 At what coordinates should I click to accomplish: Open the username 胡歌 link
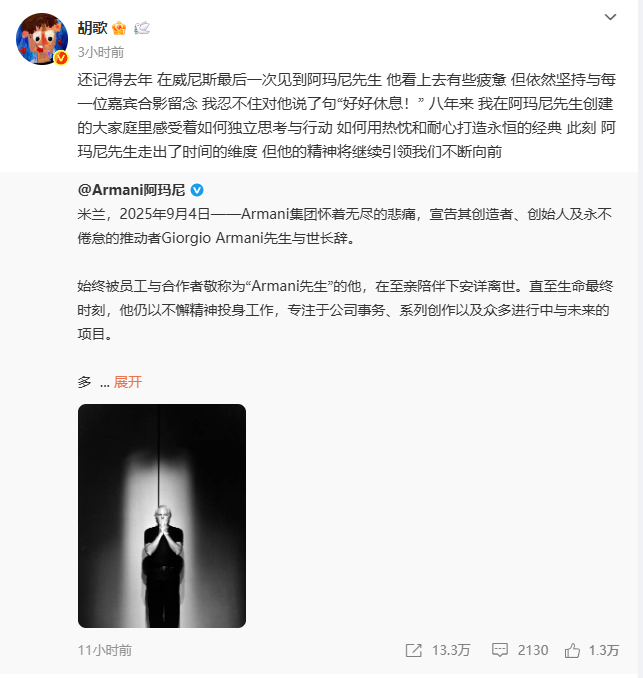tap(92, 27)
